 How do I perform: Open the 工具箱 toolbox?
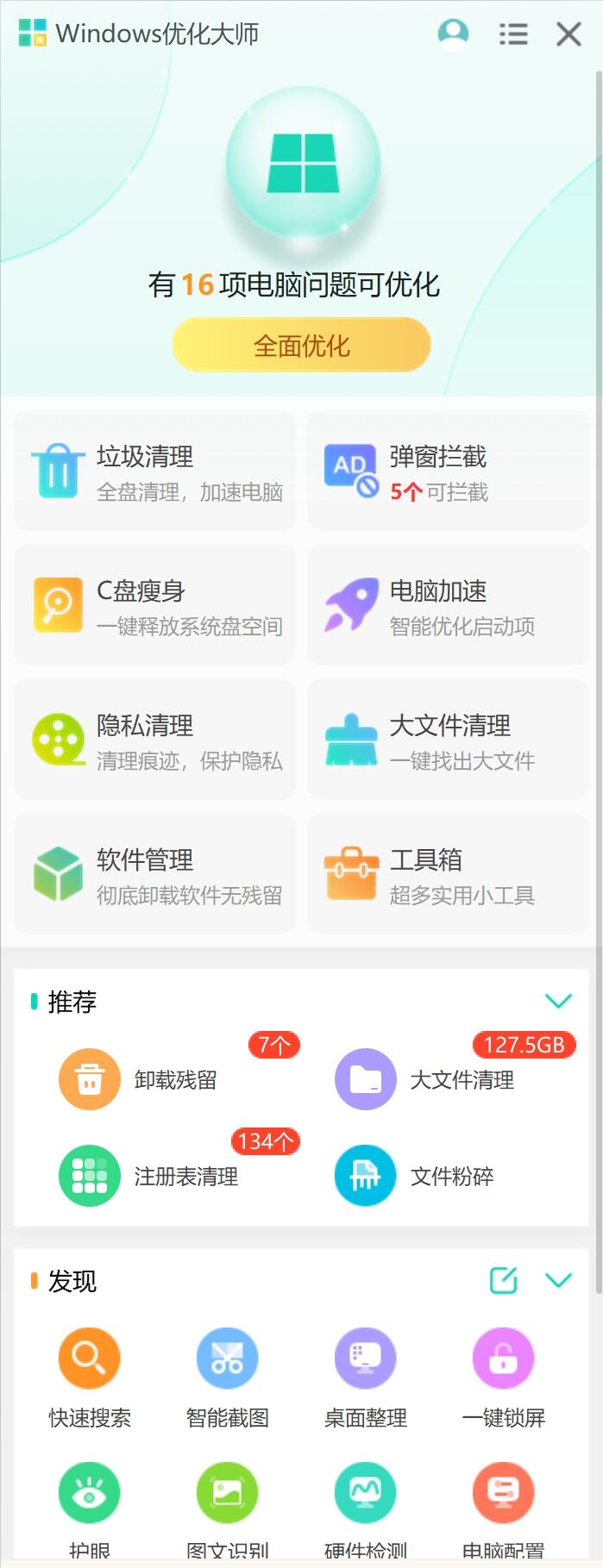448,874
